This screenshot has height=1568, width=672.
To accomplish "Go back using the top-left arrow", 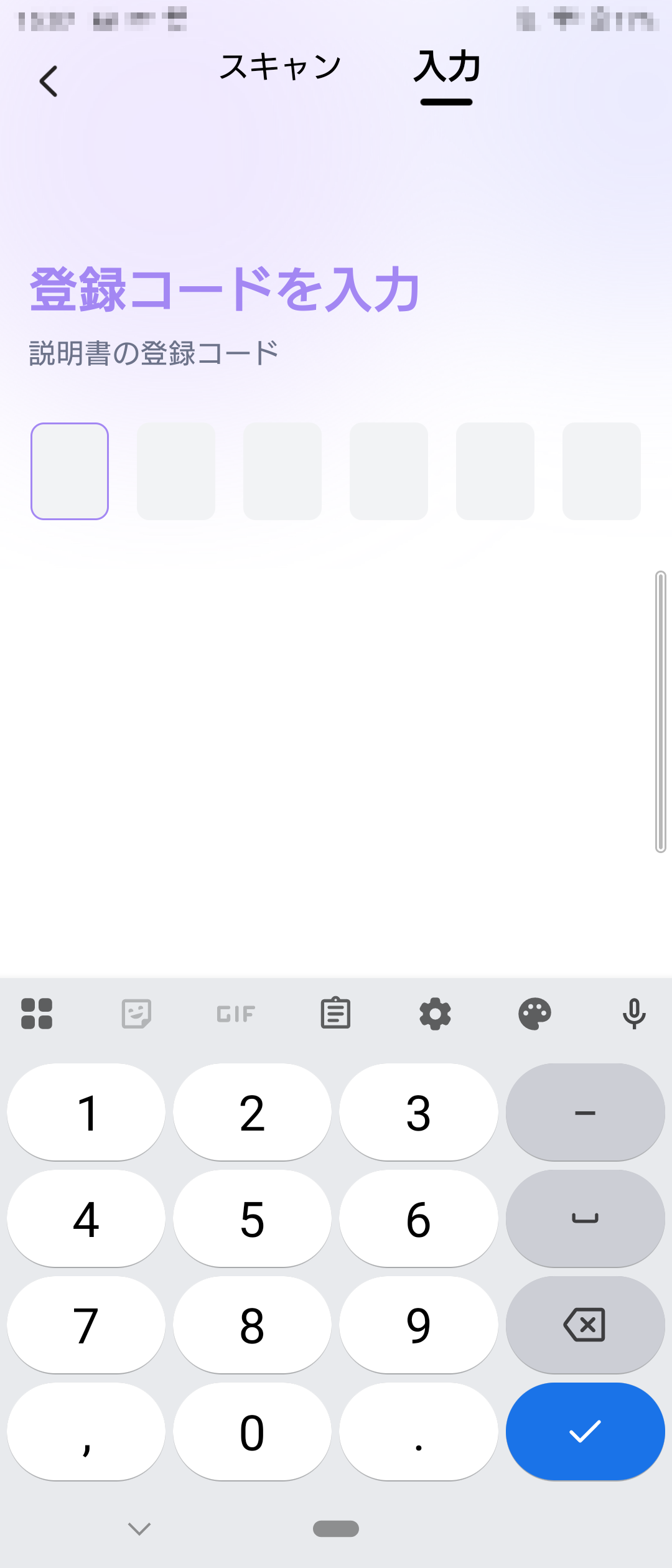I will click(49, 82).
